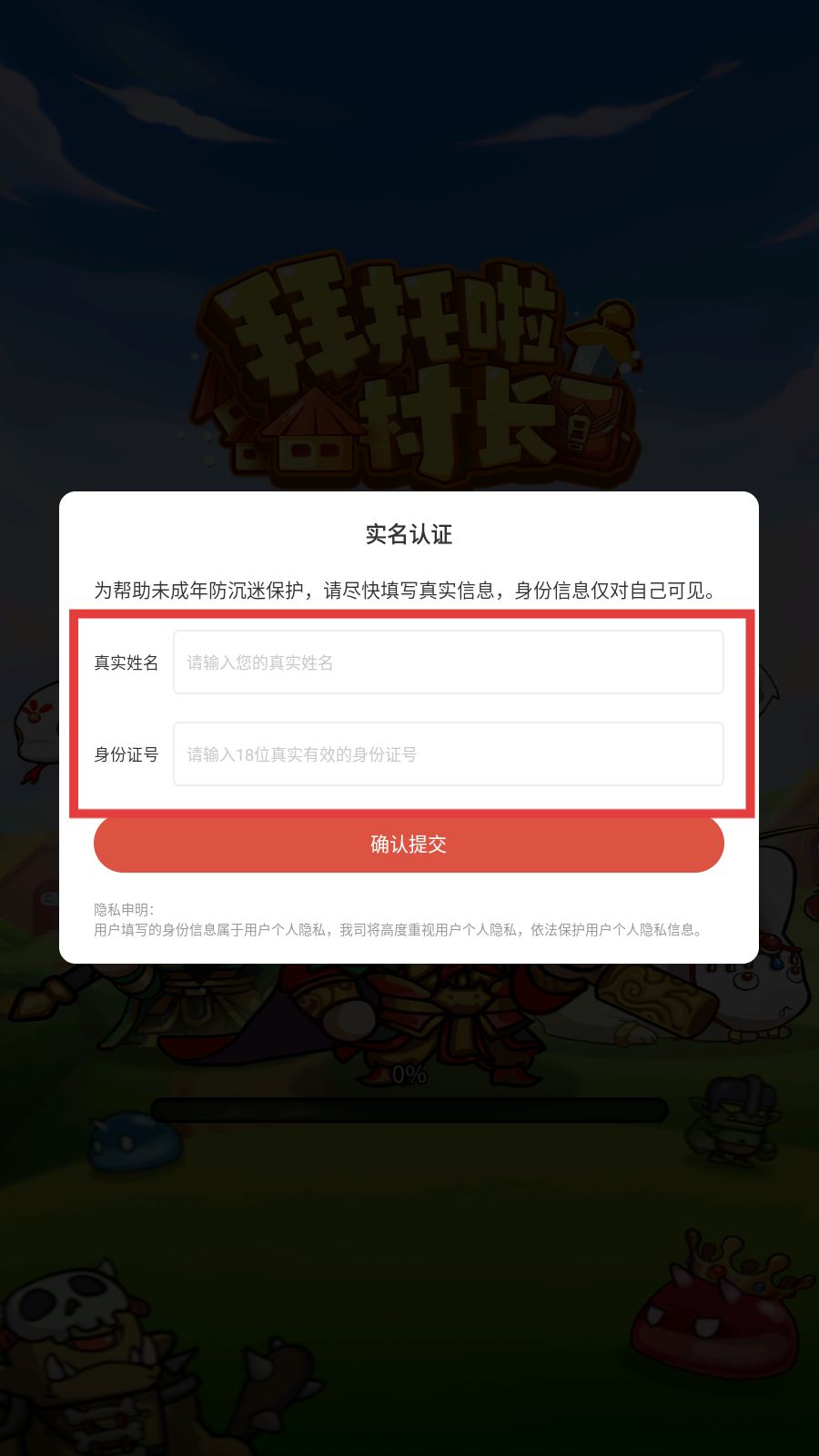Tap the 真实姓名 real name input field
This screenshot has height=1456, width=819.
point(448,662)
